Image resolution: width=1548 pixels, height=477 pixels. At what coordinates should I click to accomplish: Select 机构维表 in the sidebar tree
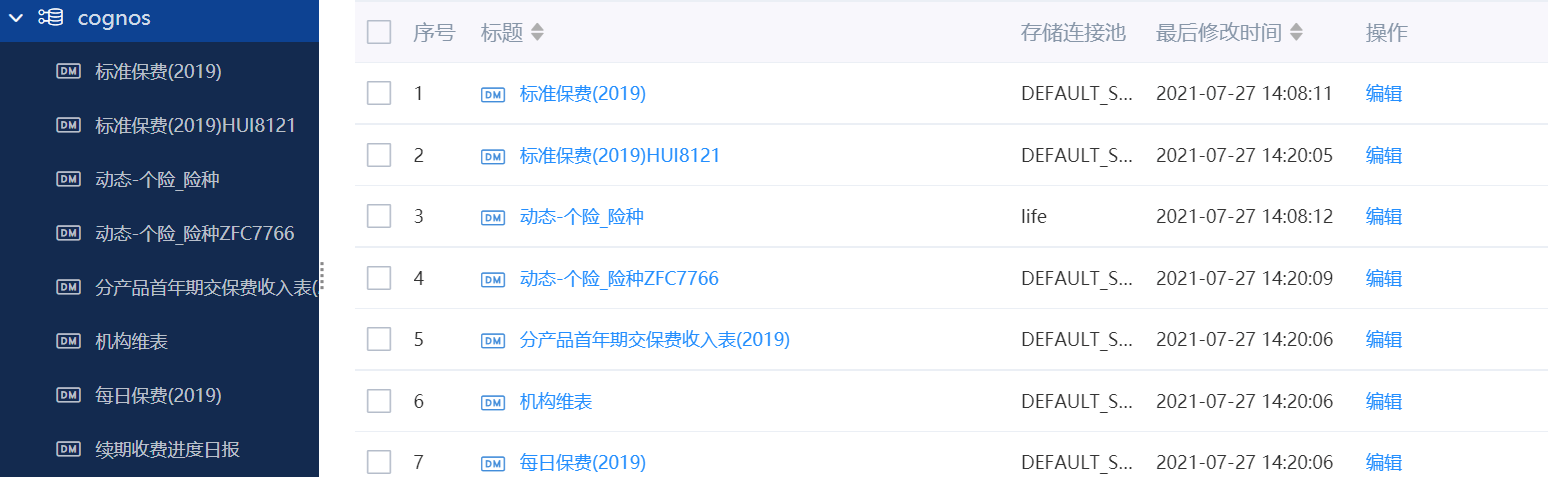(x=131, y=341)
